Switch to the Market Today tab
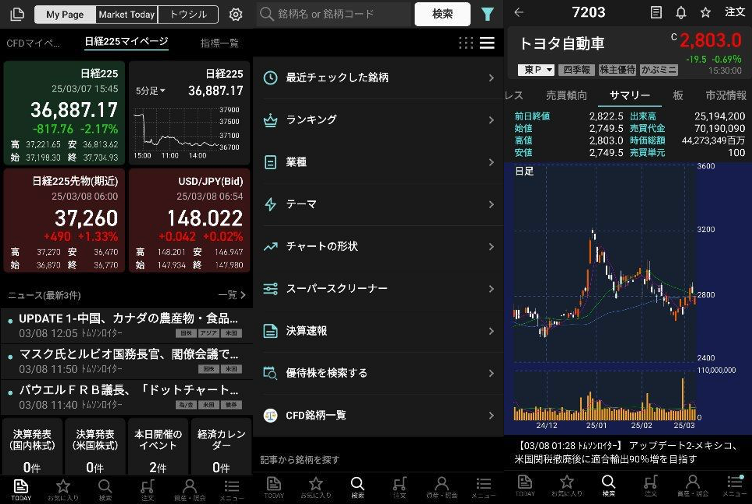Screen dimensions: 752x504 pyautogui.click(x=127, y=15)
